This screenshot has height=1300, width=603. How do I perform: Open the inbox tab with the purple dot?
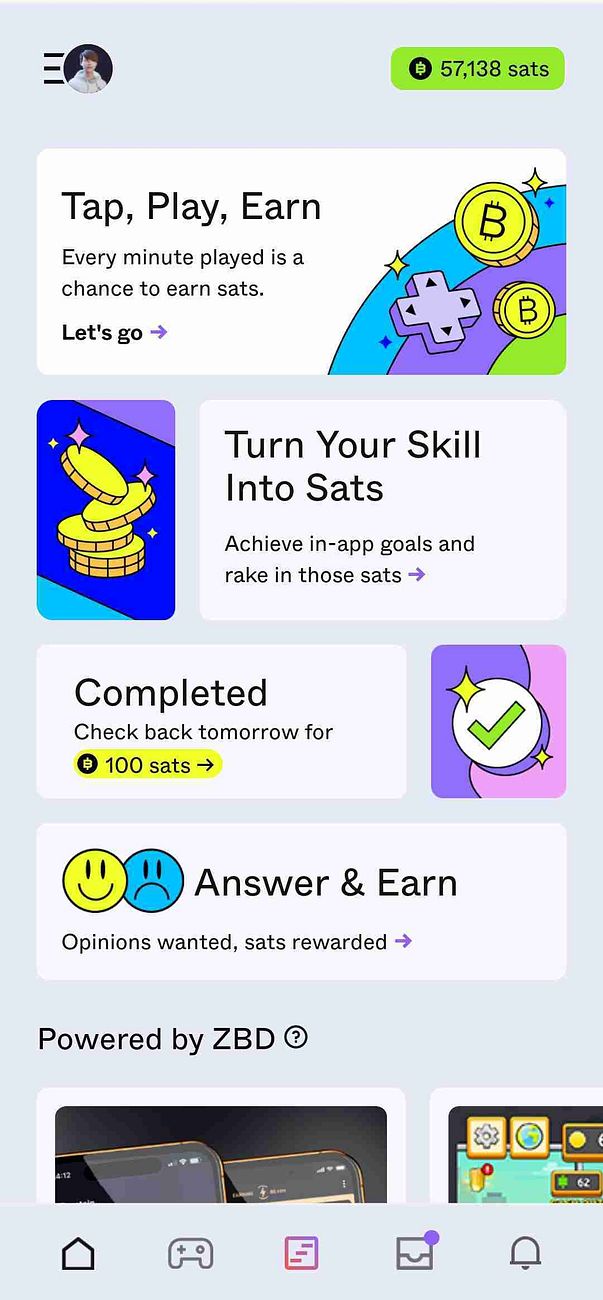[414, 1253]
